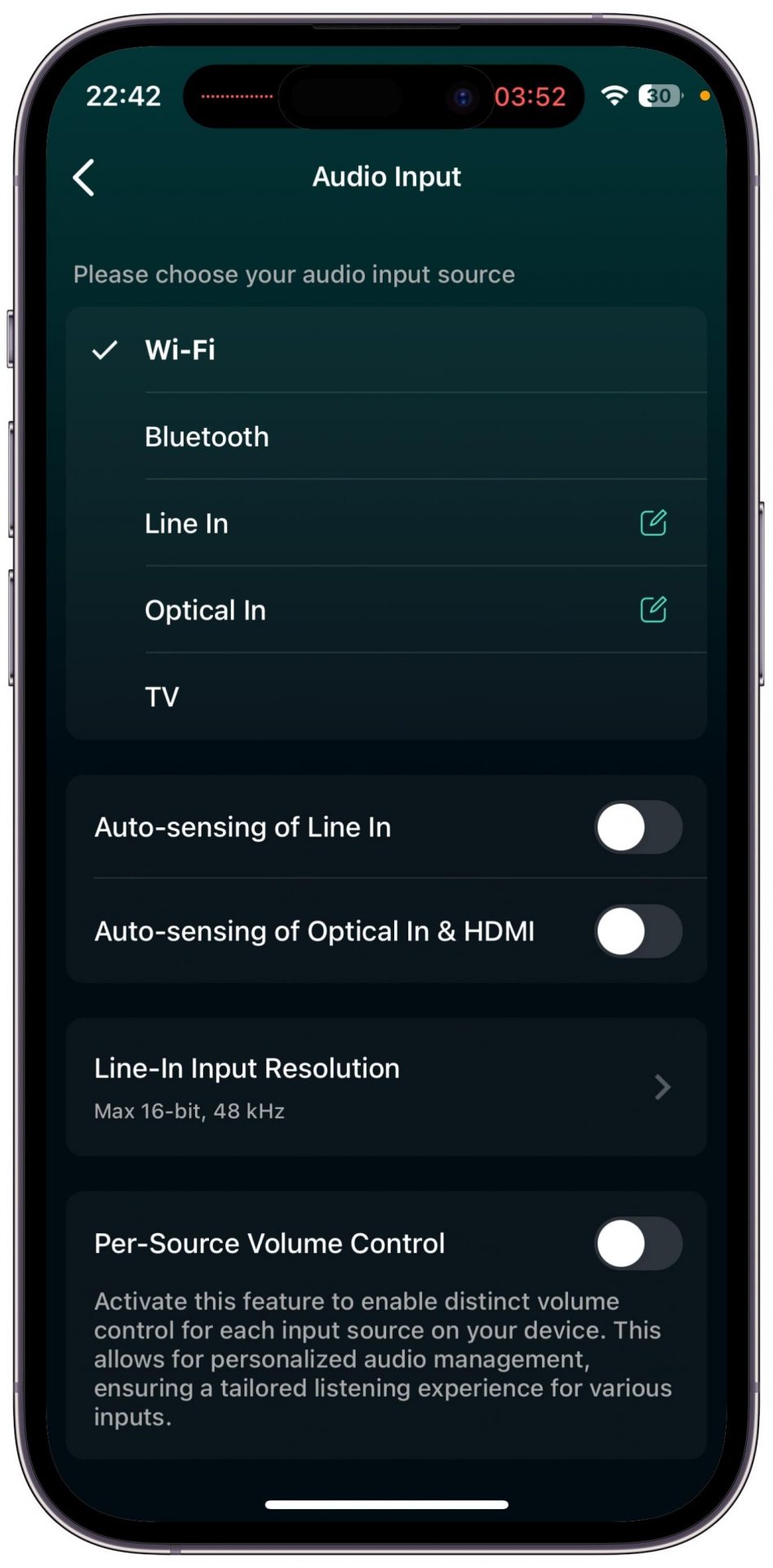773x1568 pixels.
Task: Go back from Audio Input
Action: [x=84, y=177]
